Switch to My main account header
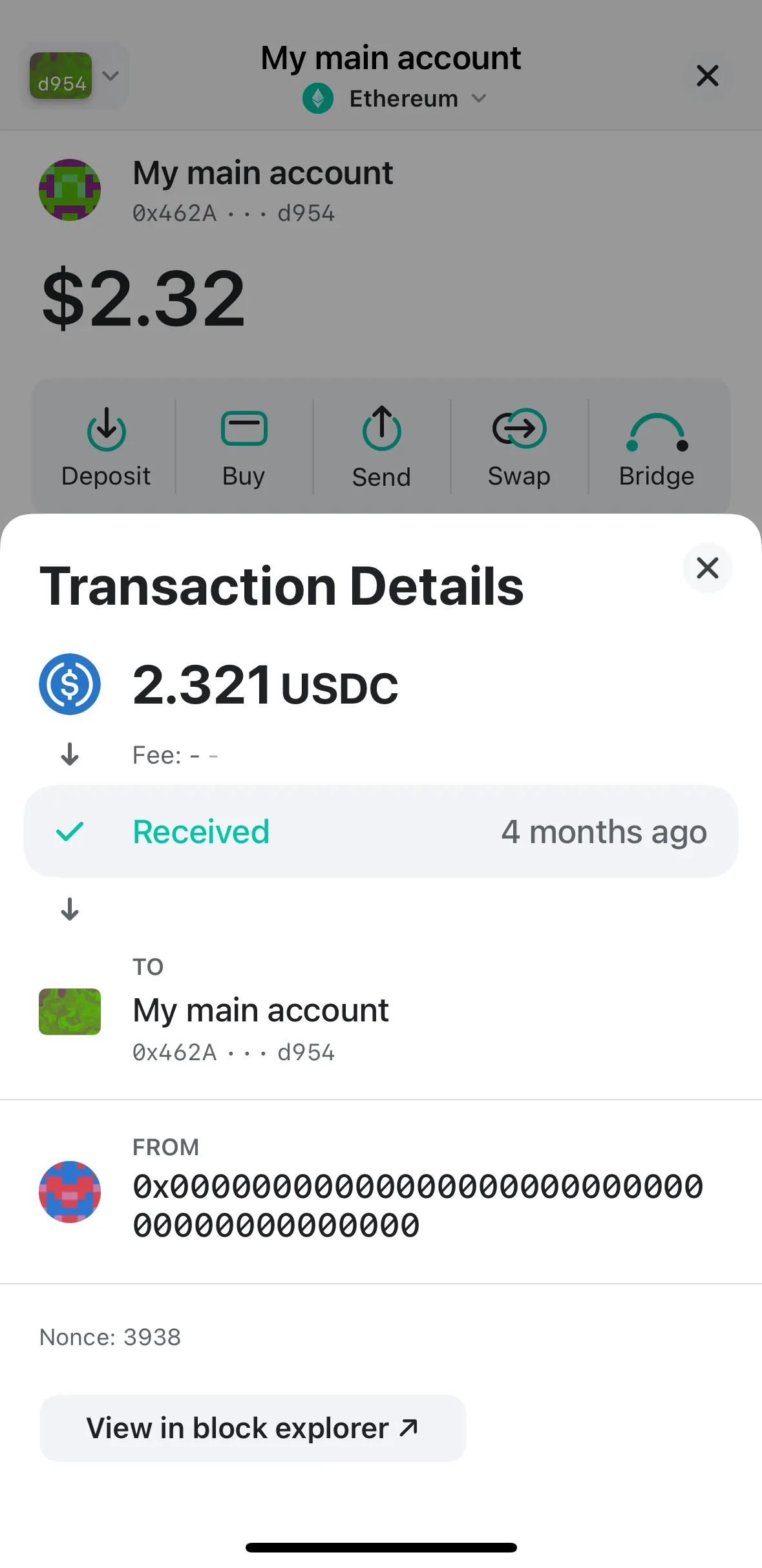The image size is (762, 1568). (x=390, y=57)
